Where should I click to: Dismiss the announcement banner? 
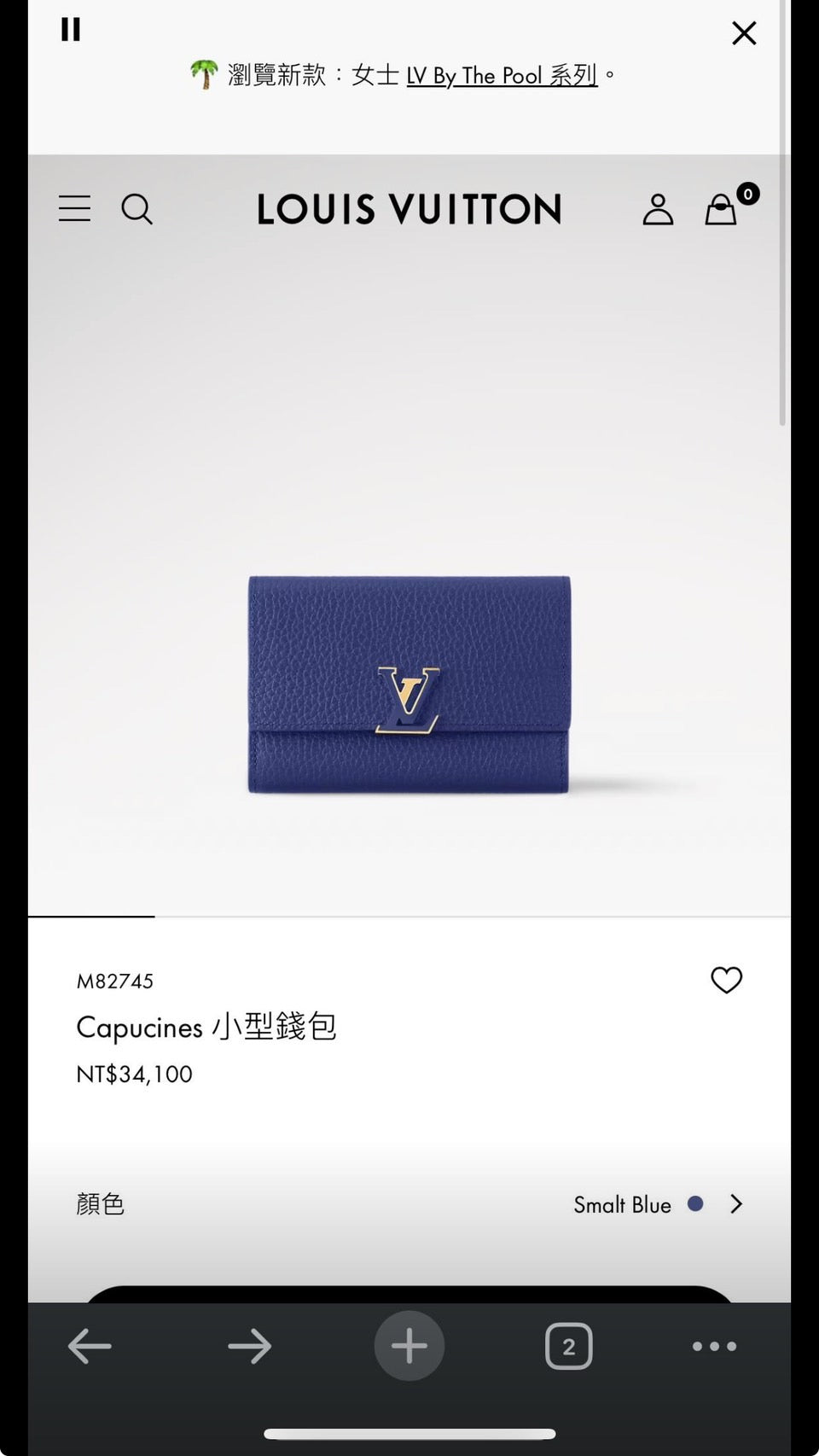click(744, 33)
